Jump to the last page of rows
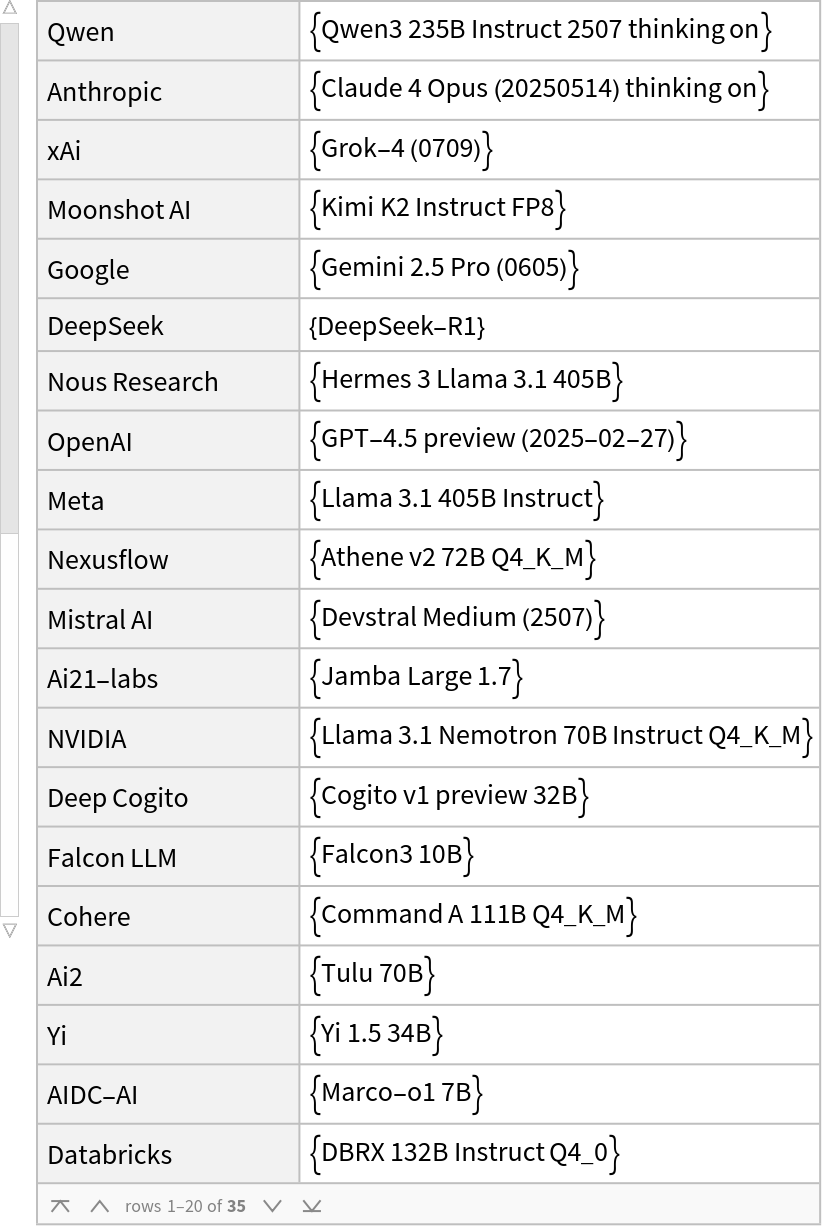 (x=312, y=1206)
